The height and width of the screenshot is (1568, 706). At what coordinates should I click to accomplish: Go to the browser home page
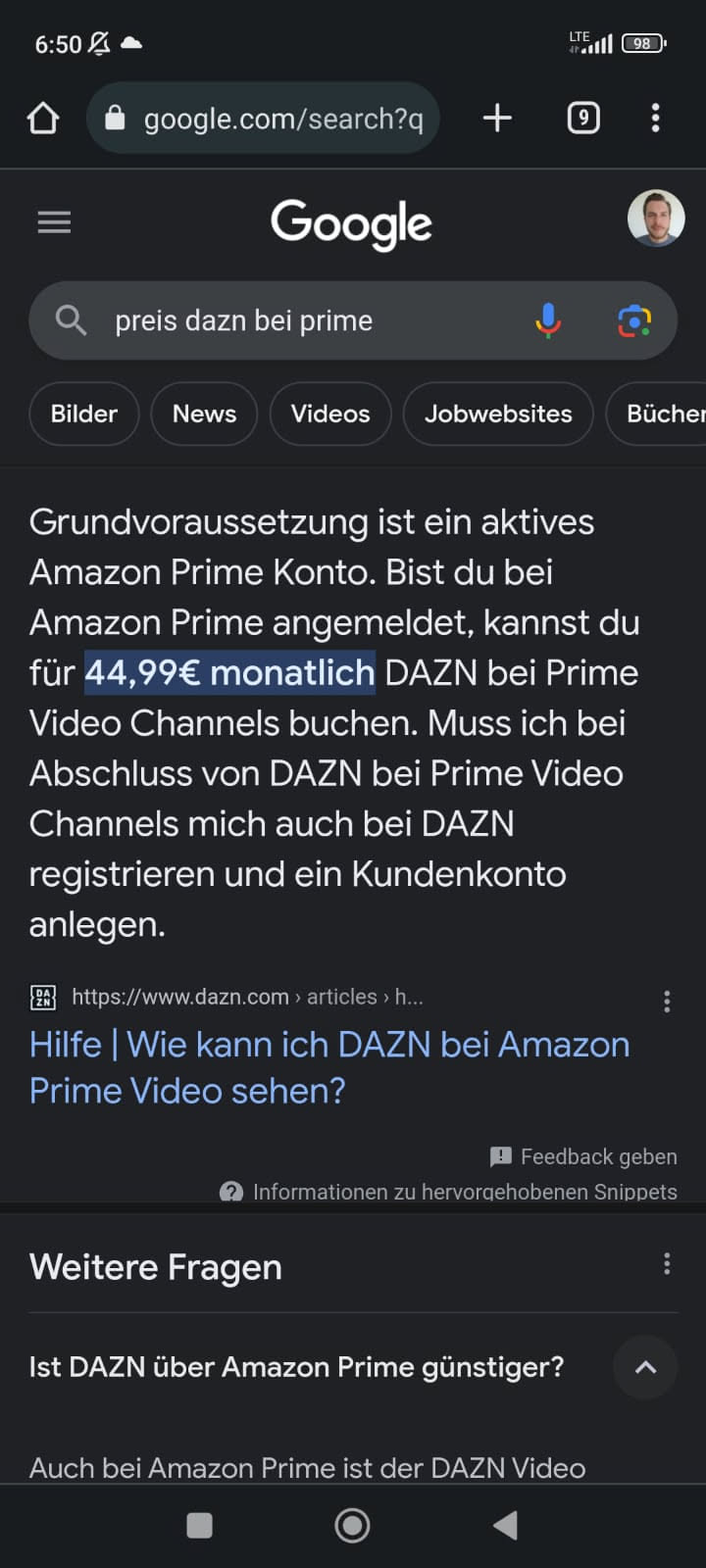43,119
